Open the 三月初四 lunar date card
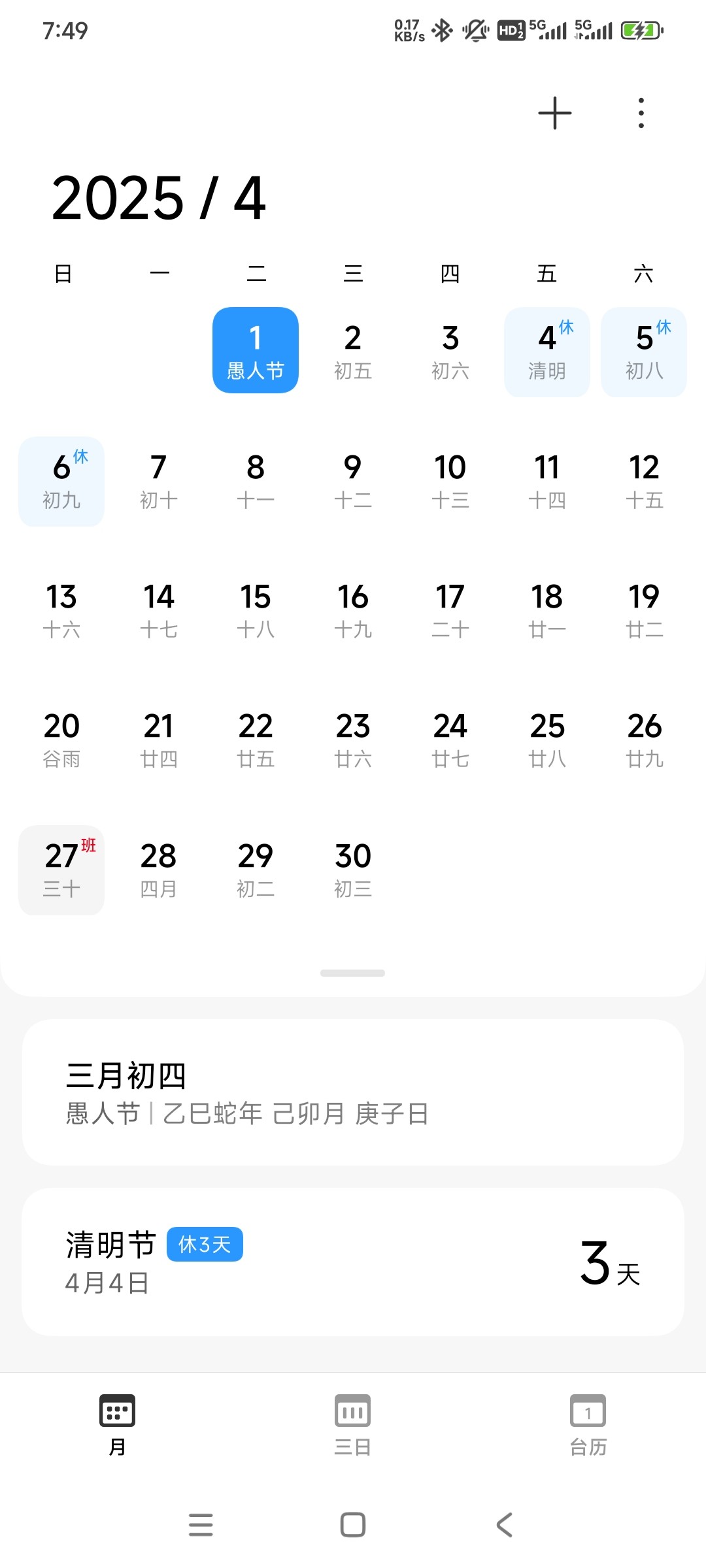Image resolution: width=706 pixels, height=1568 pixels. 353,1092
